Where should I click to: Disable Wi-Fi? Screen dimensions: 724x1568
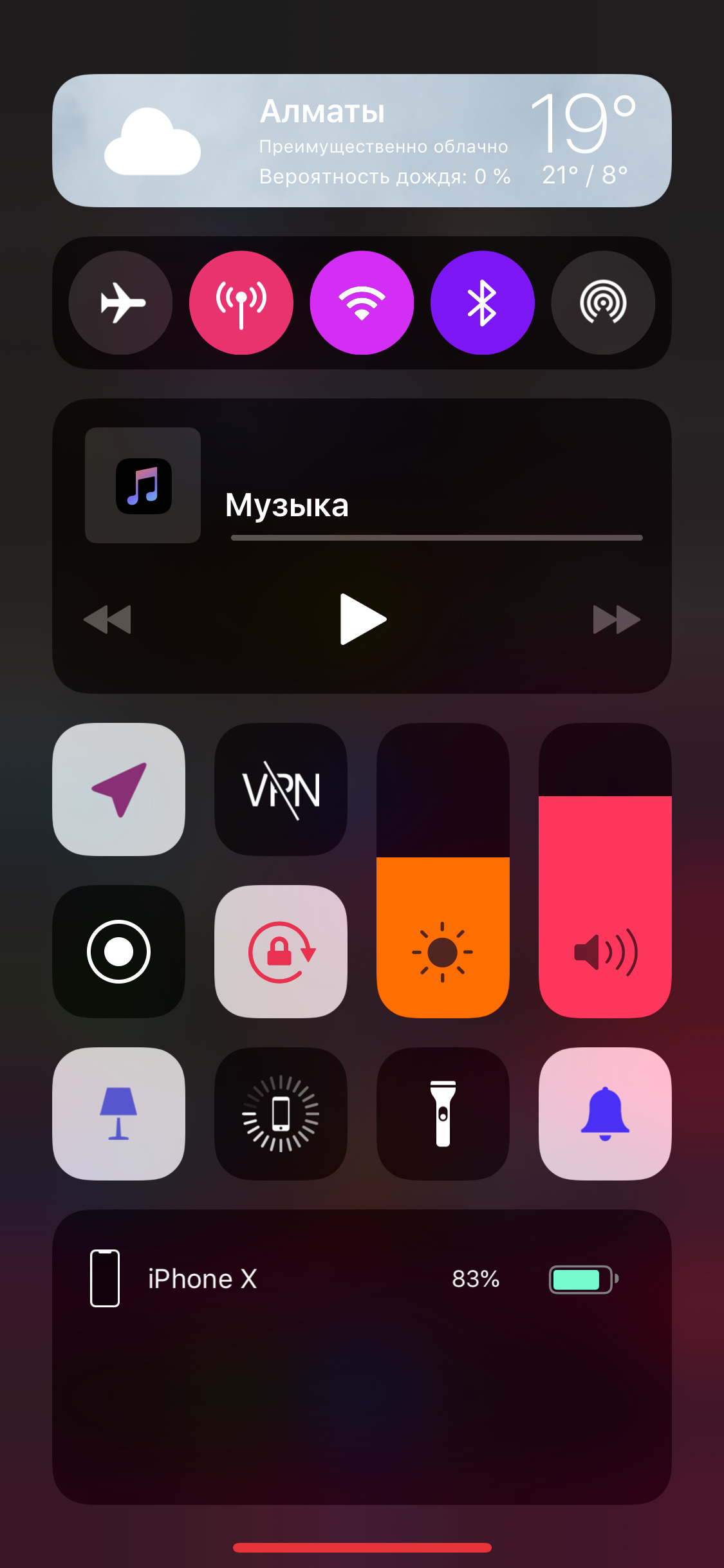362,303
